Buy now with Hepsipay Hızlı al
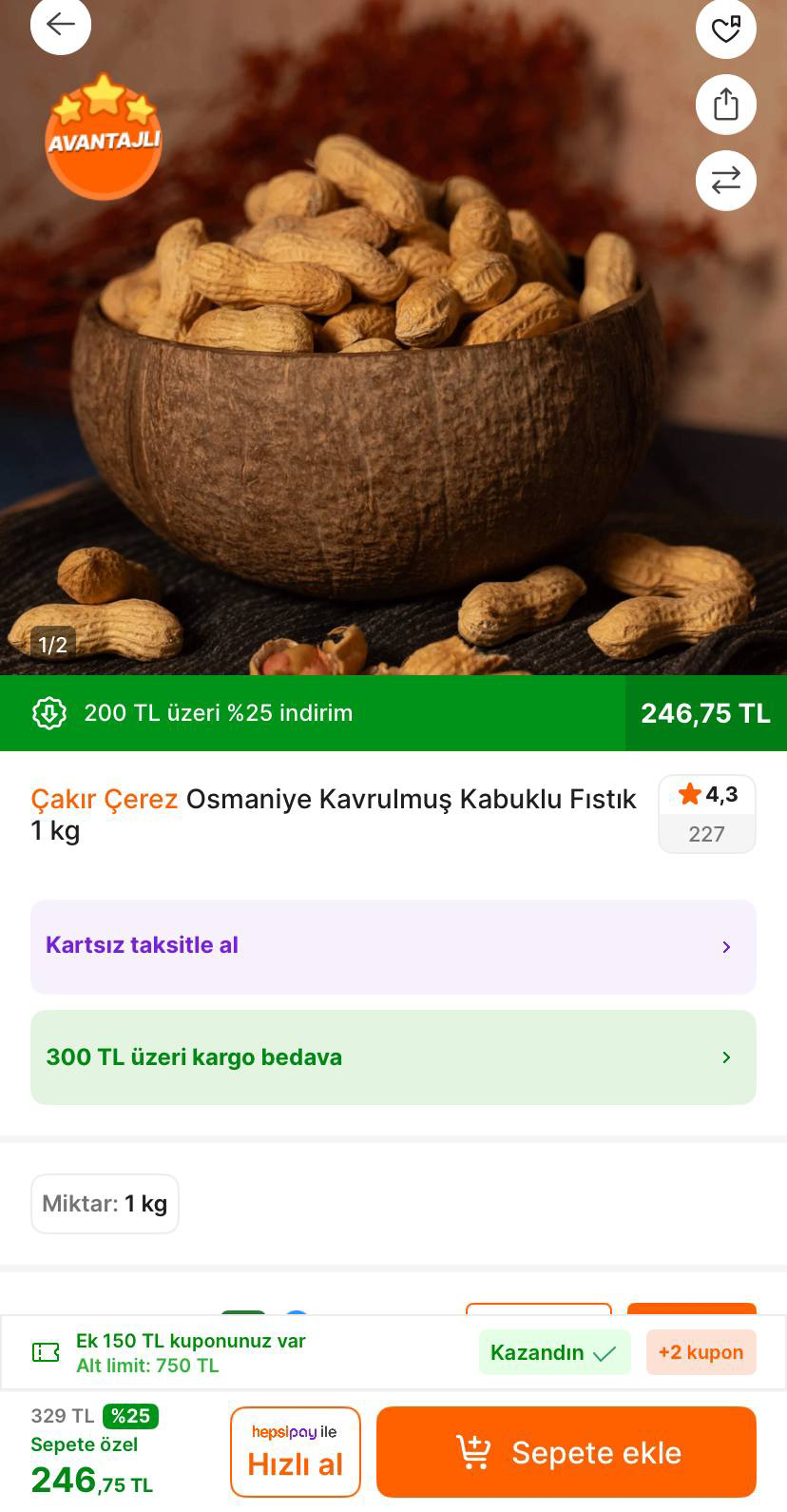787x1512 pixels. pyautogui.click(x=295, y=1452)
